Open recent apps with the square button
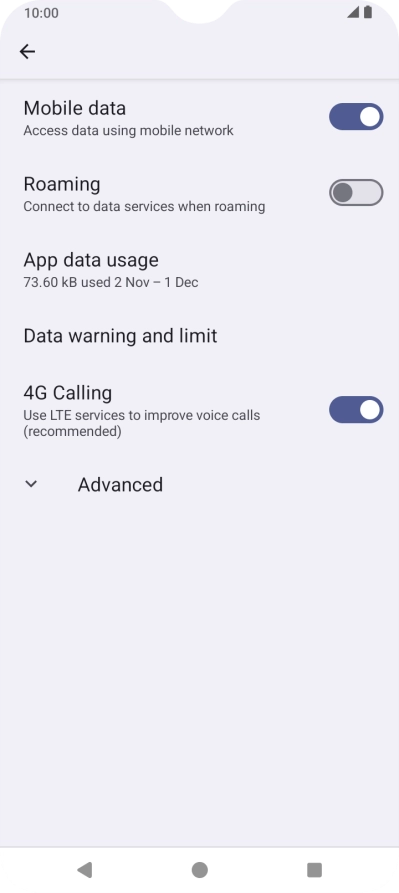The width and height of the screenshot is (399, 893). coord(314,870)
